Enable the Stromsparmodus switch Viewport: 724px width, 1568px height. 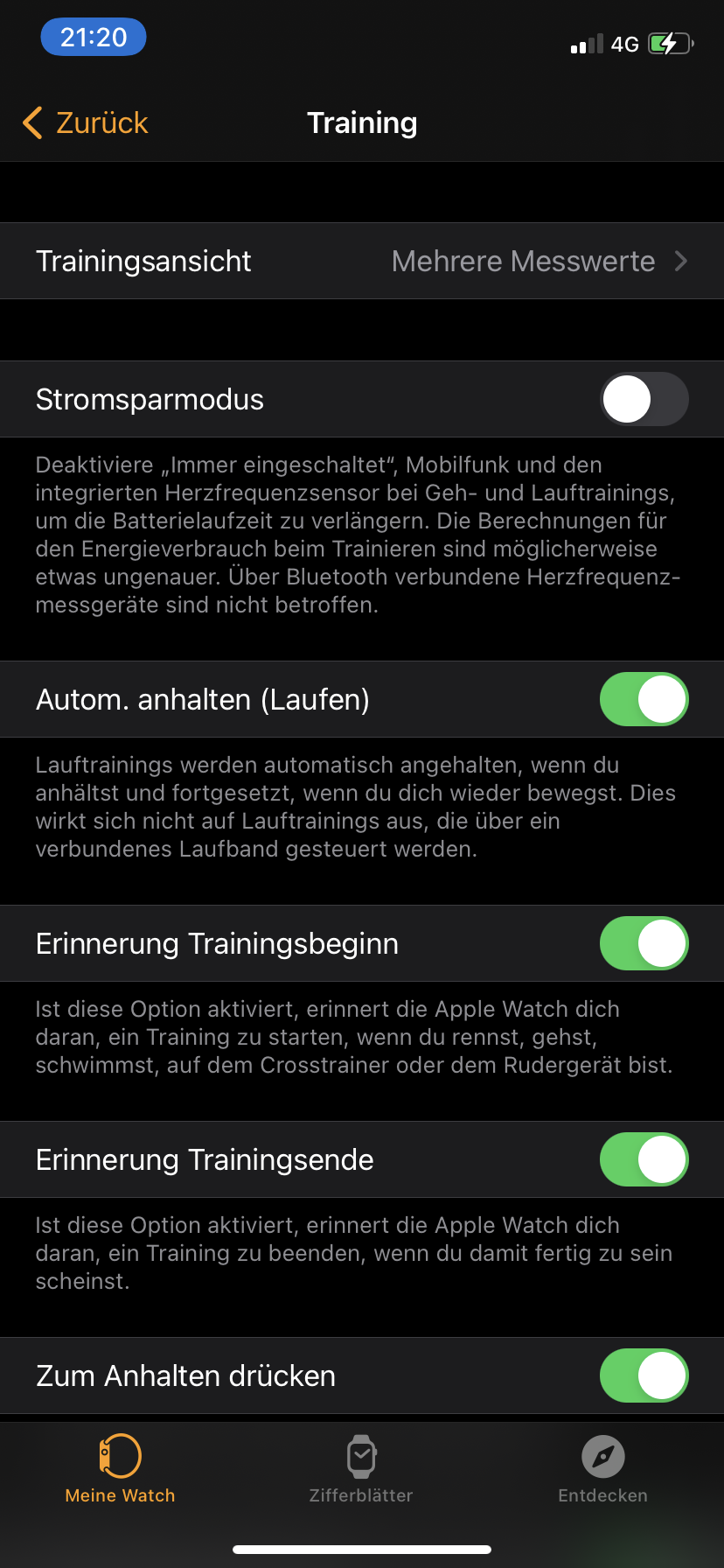point(644,399)
